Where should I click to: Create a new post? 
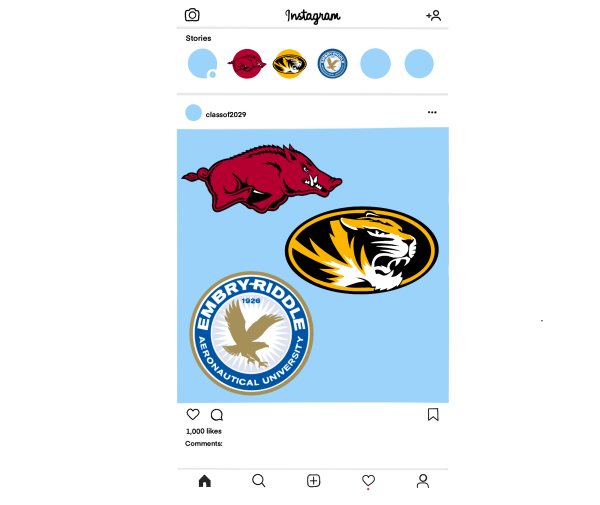313,481
